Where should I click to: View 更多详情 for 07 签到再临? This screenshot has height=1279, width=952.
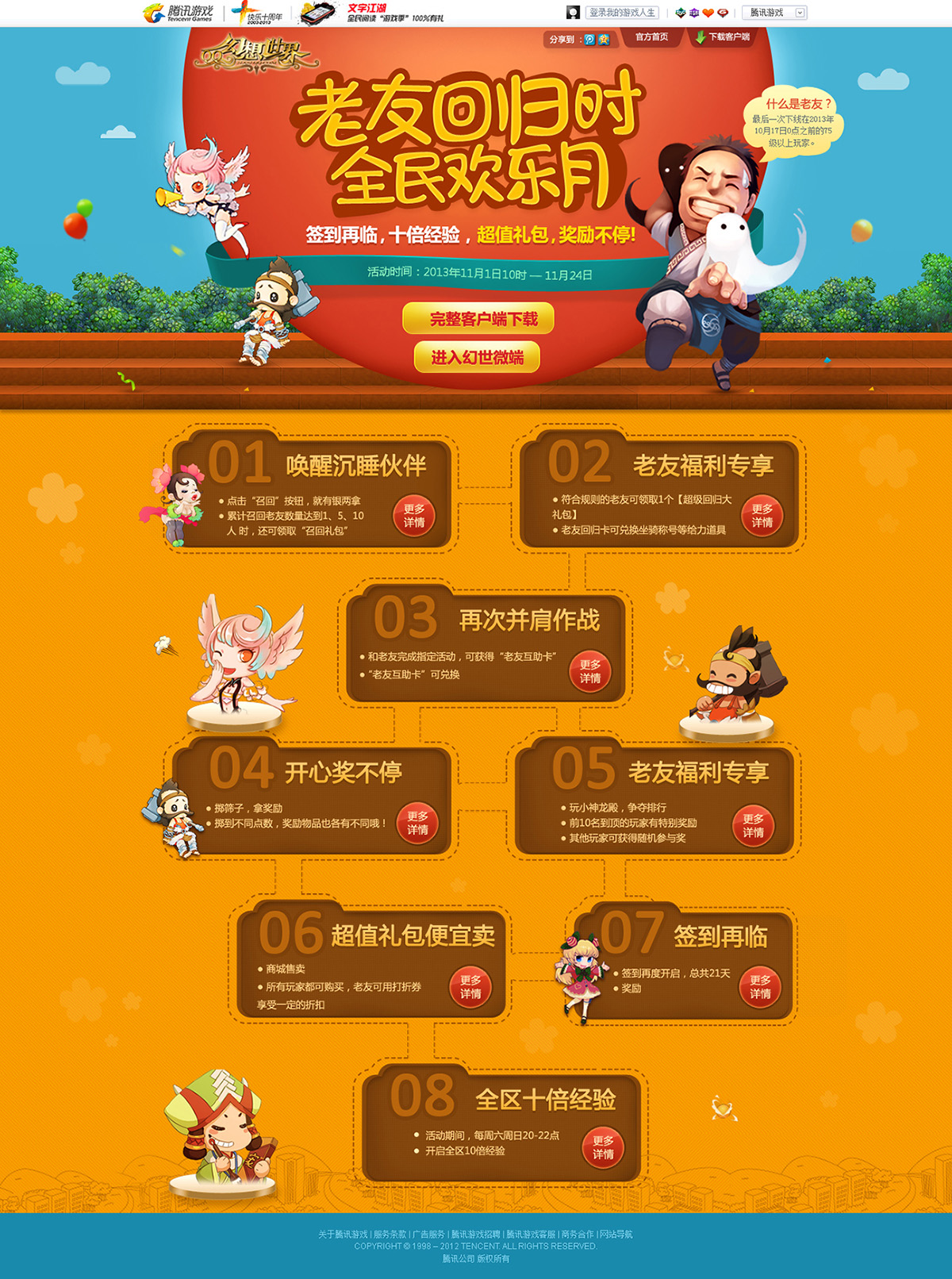click(x=760, y=987)
